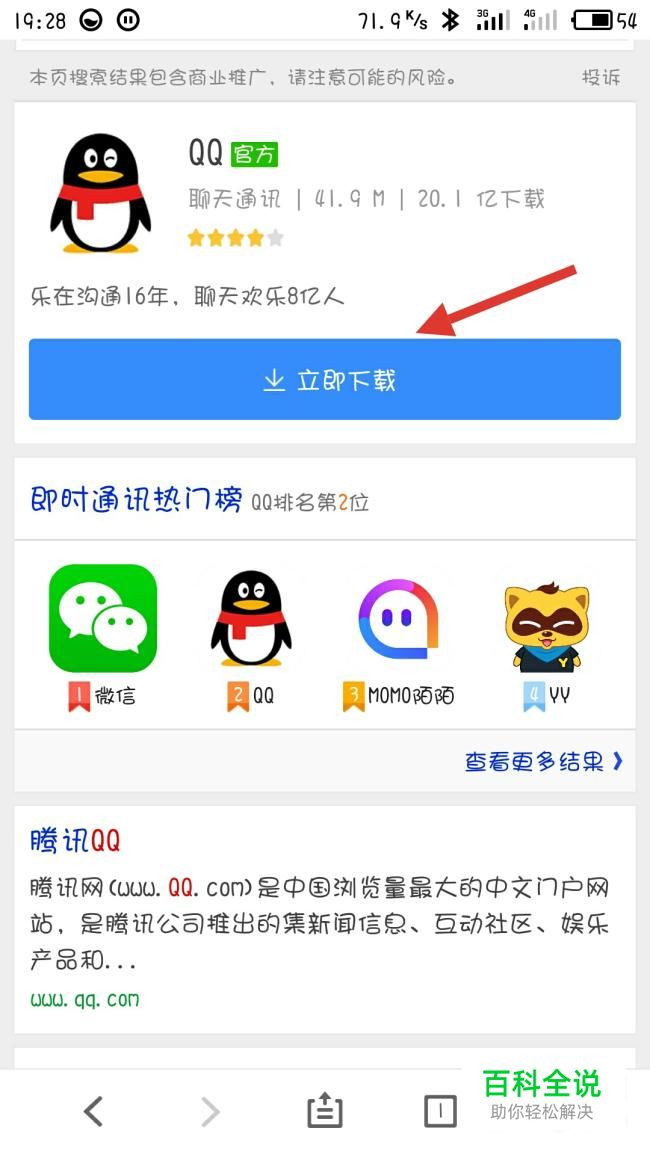Report this ad via 投诉
This screenshot has height=1155, width=650.
coord(600,77)
